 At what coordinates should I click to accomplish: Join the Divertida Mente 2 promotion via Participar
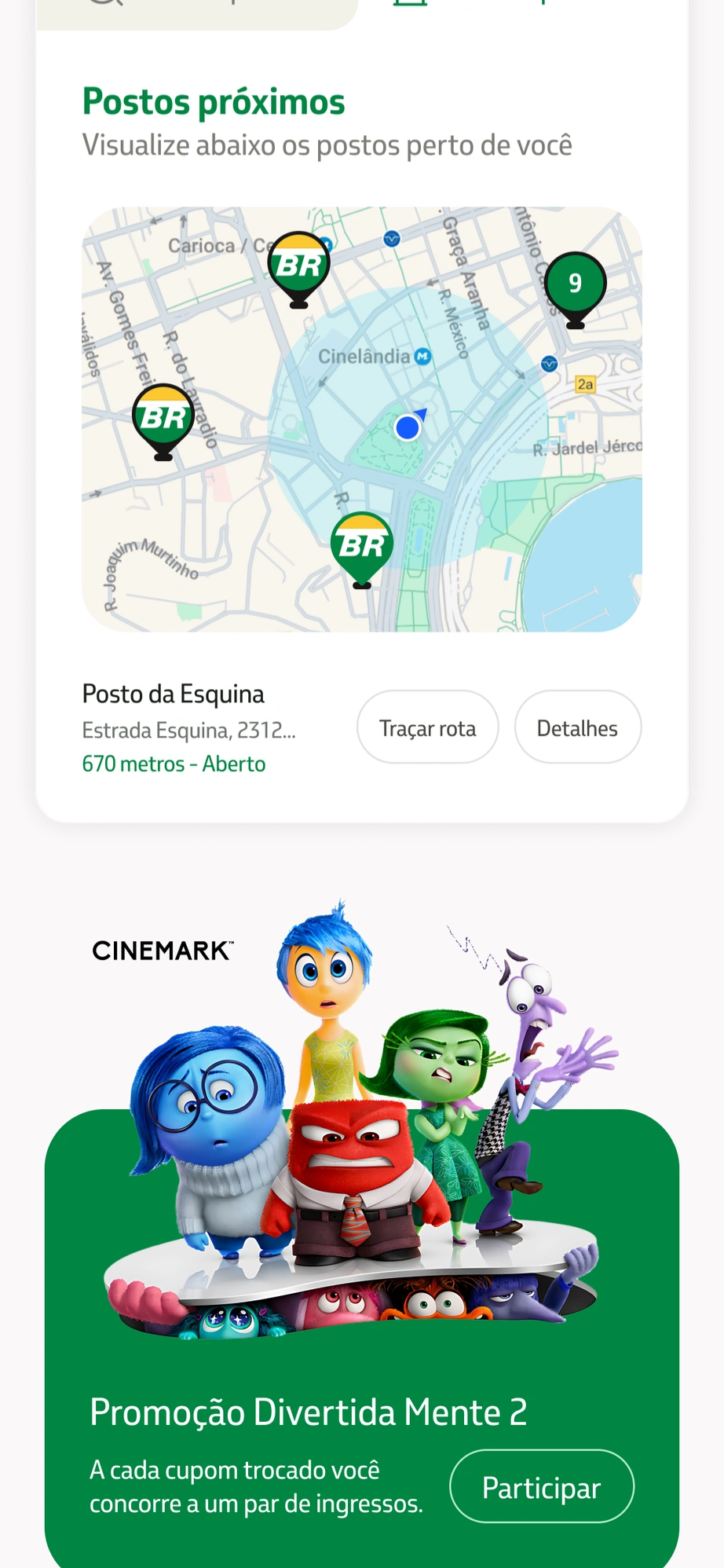pyautogui.click(x=541, y=1487)
